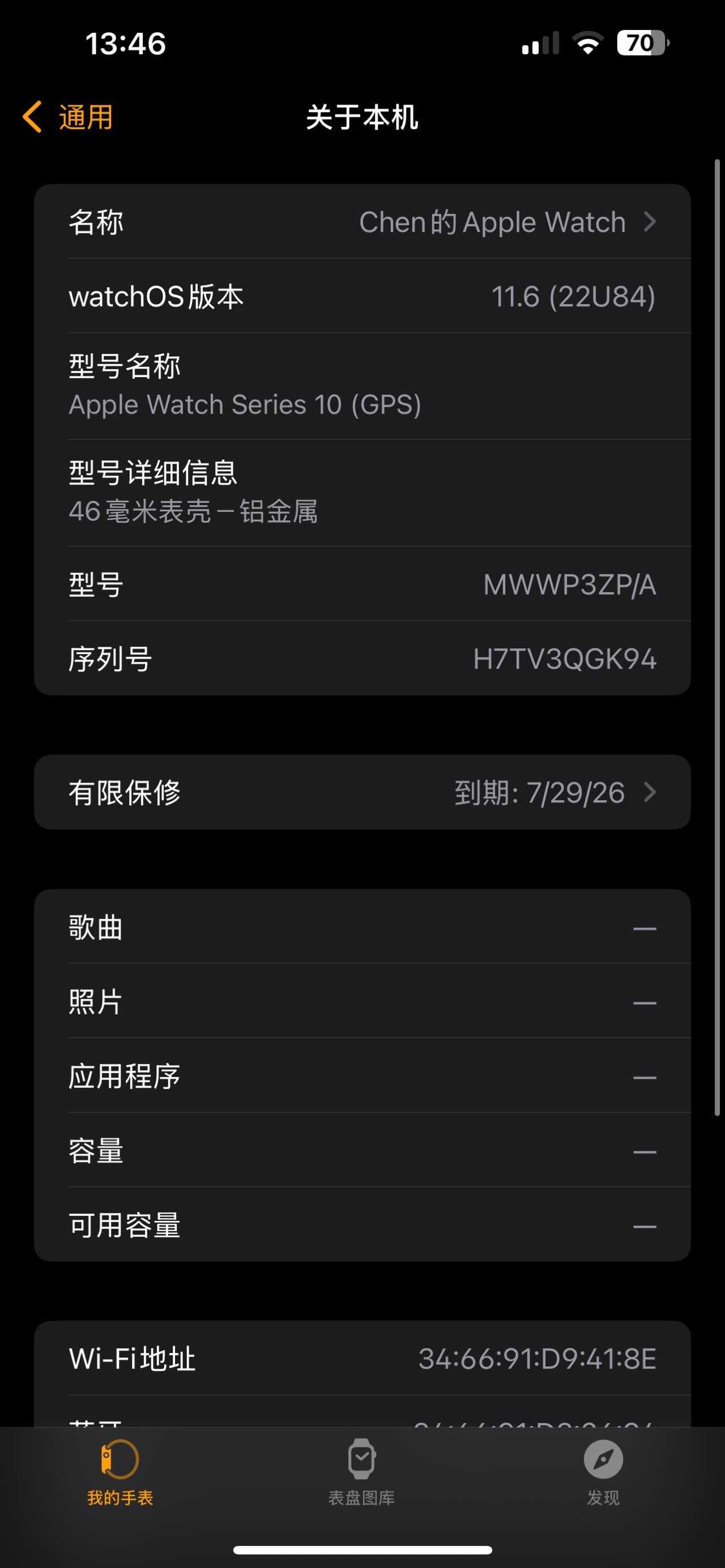
Task: Switch to the 我的手表 tab
Action: (120, 1472)
